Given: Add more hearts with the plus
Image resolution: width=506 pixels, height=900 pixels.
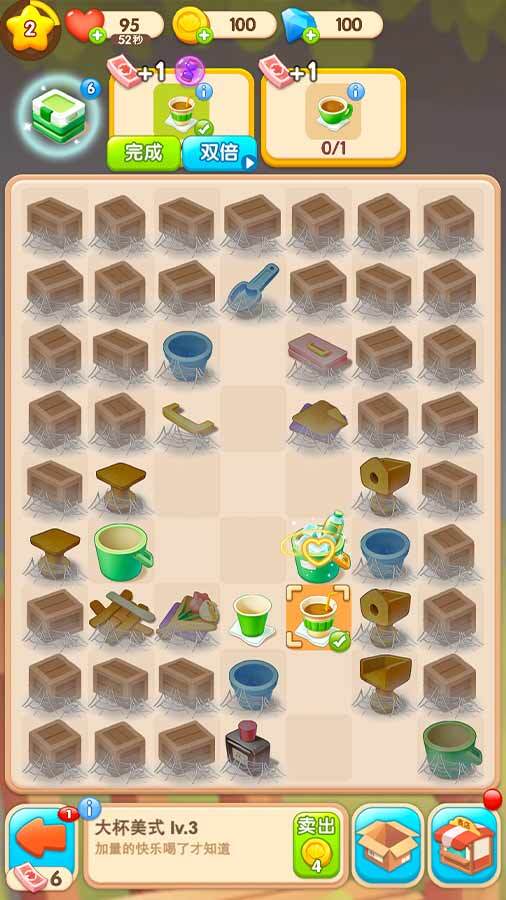Looking at the screenshot, I should (97, 36).
